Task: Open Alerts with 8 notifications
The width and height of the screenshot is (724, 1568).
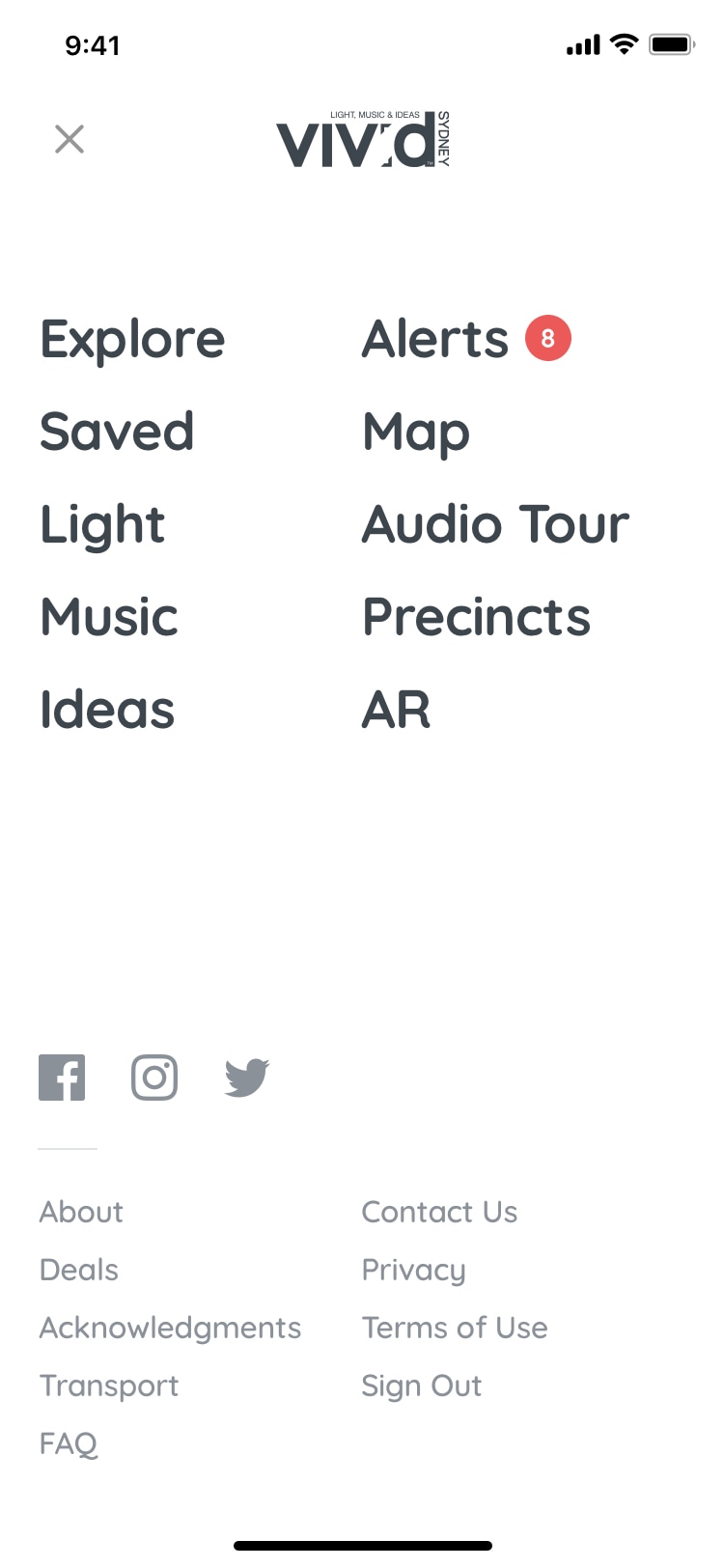Action: (466, 339)
